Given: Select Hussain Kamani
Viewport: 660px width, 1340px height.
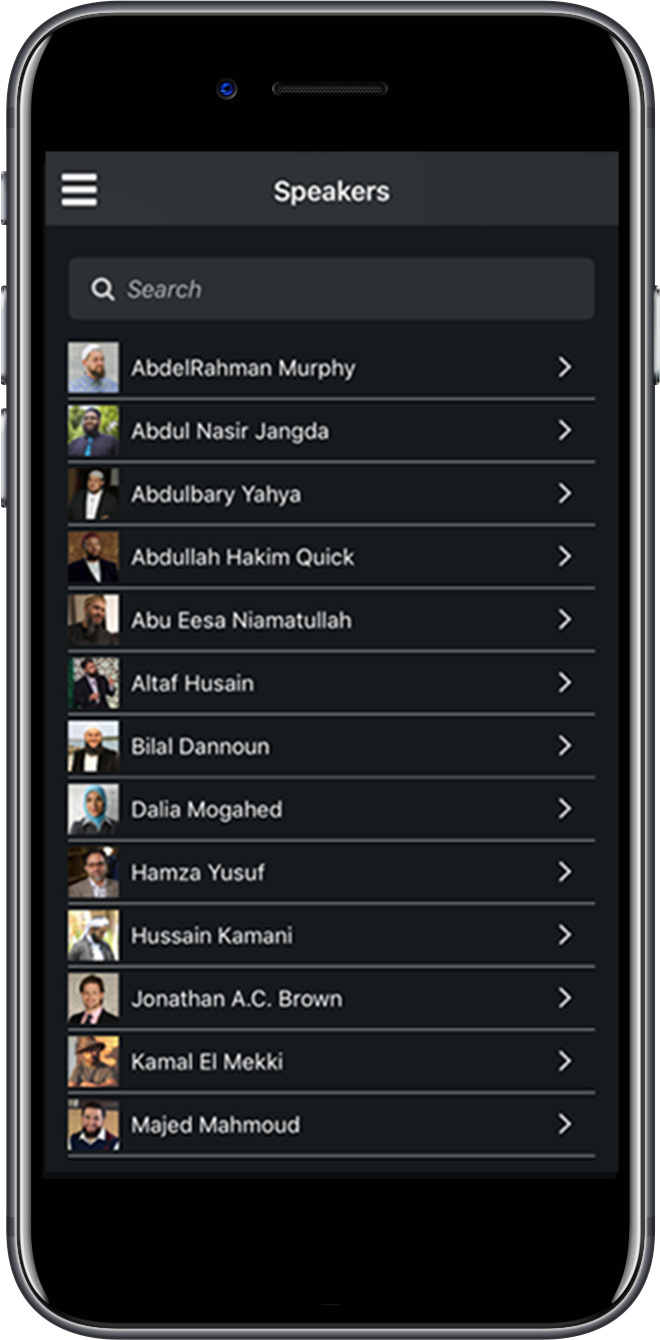Looking at the screenshot, I should click(x=331, y=935).
